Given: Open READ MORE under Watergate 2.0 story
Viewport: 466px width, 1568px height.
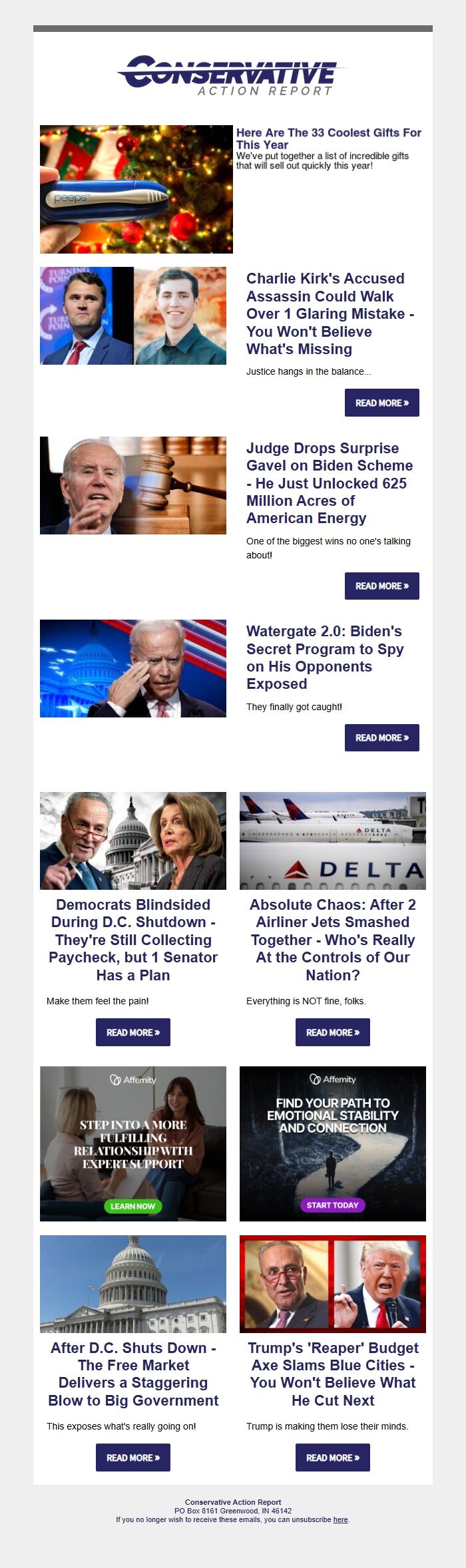Looking at the screenshot, I should click(381, 737).
